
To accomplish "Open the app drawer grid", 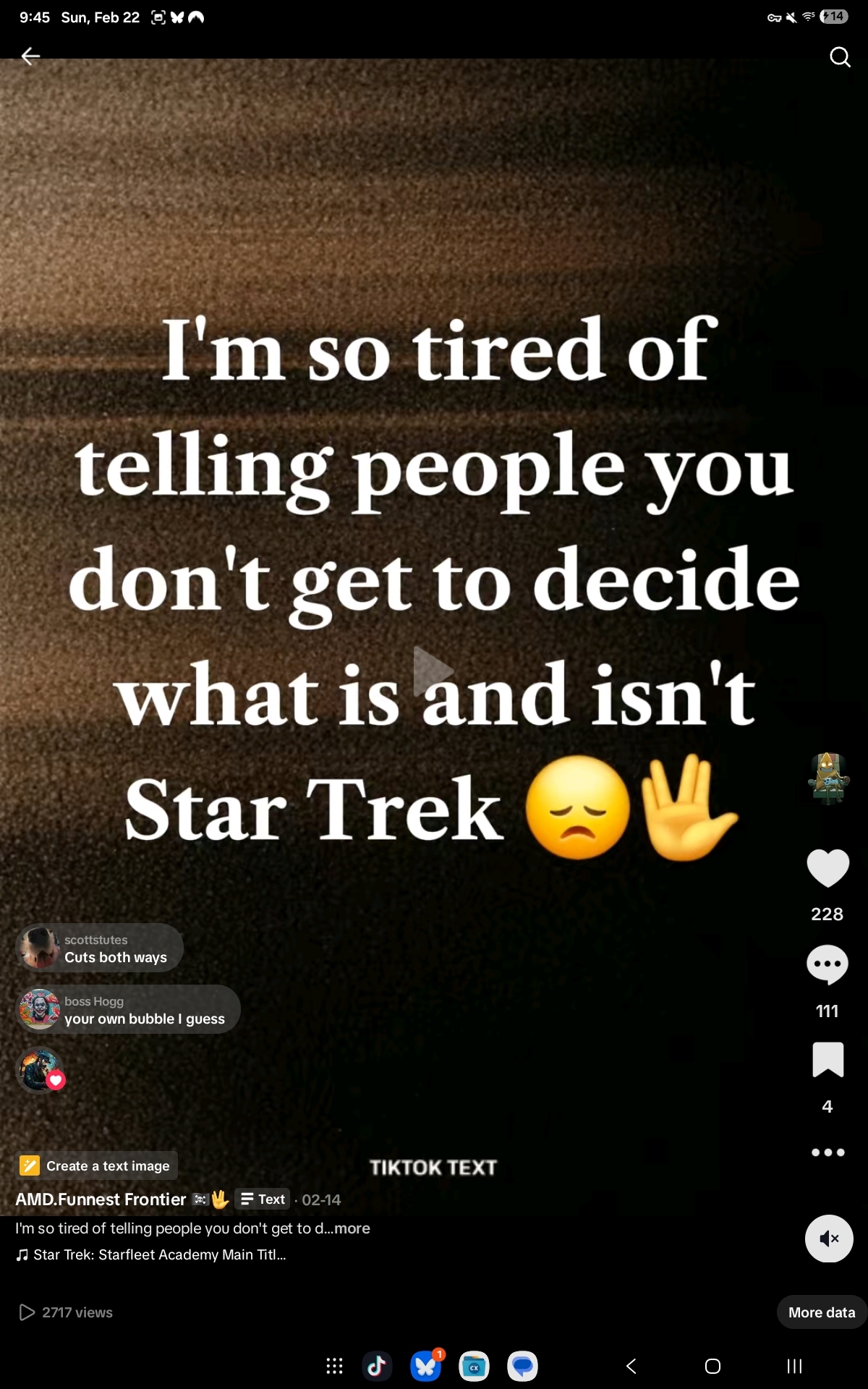I will pyautogui.click(x=334, y=1366).
